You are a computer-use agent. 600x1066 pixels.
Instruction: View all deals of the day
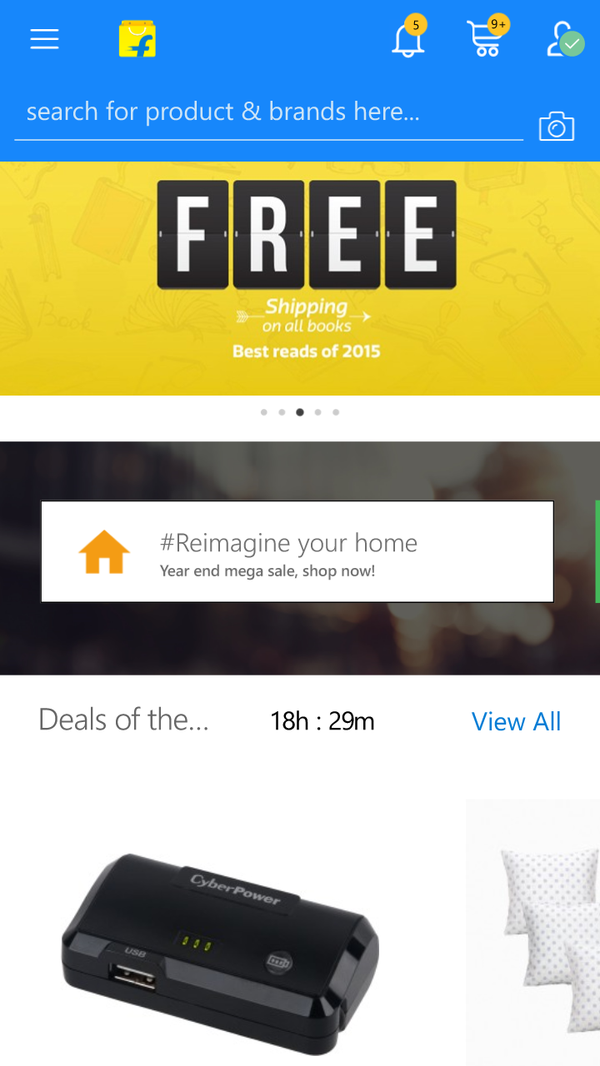(x=516, y=721)
